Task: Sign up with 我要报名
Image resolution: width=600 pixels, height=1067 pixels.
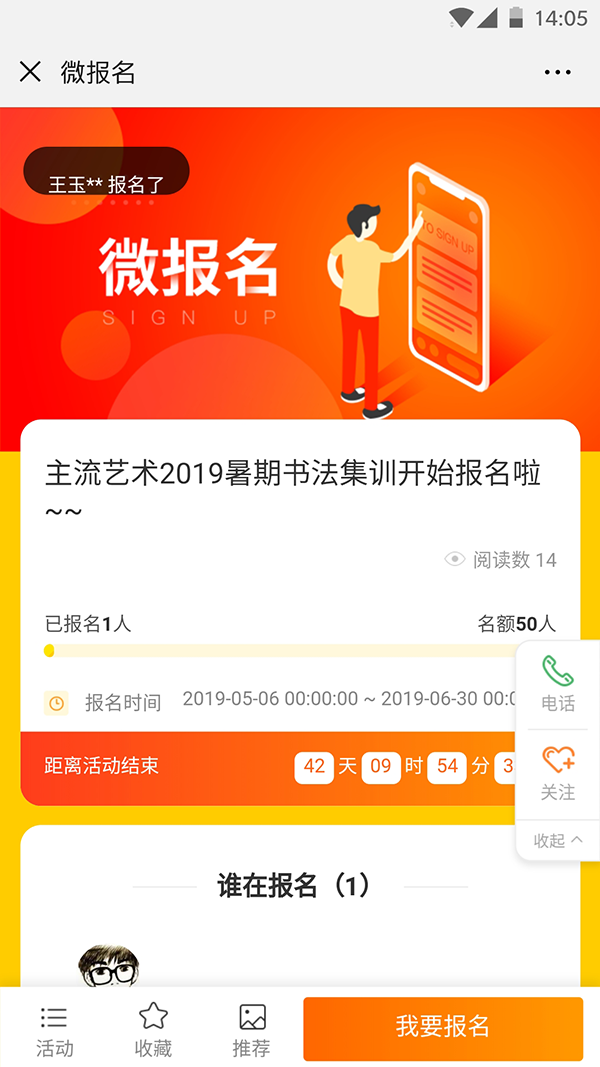Action: click(x=443, y=1027)
